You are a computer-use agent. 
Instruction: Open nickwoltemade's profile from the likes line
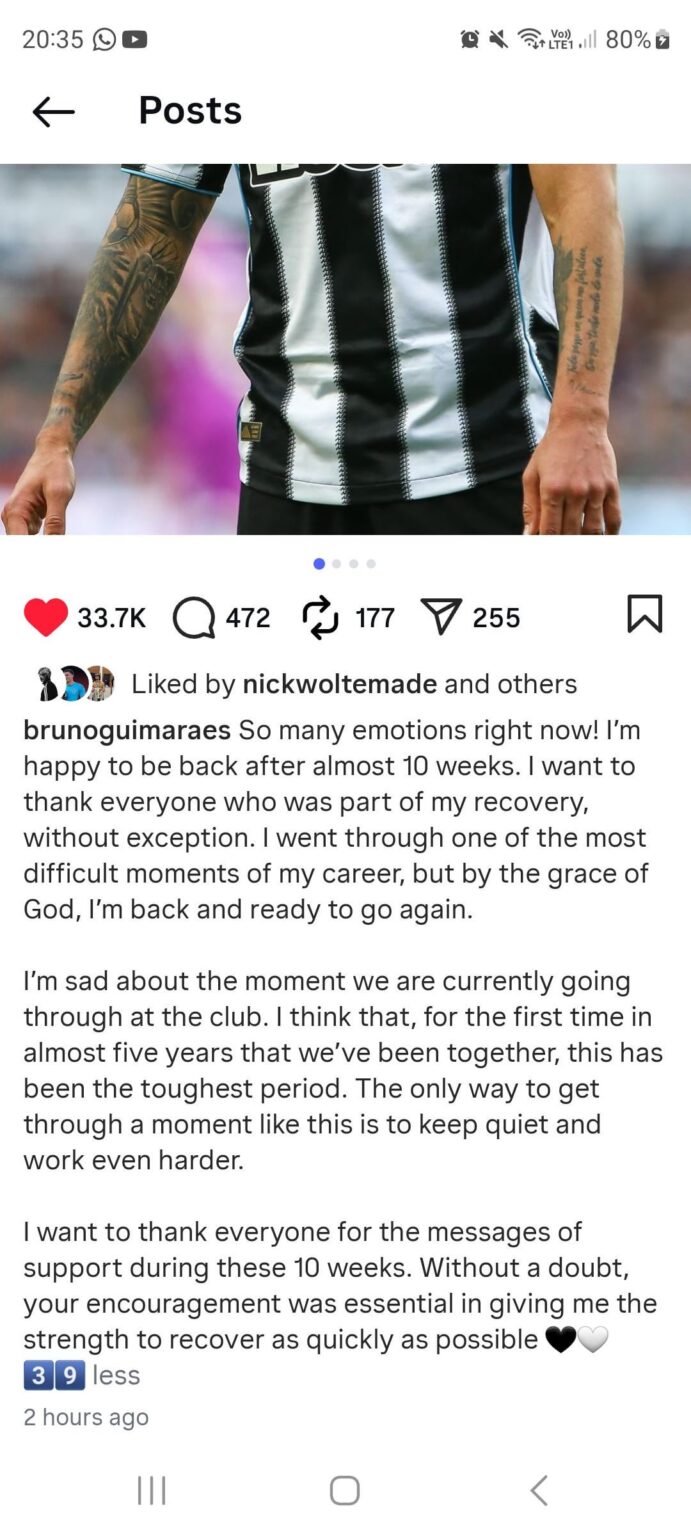(x=340, y=685)
